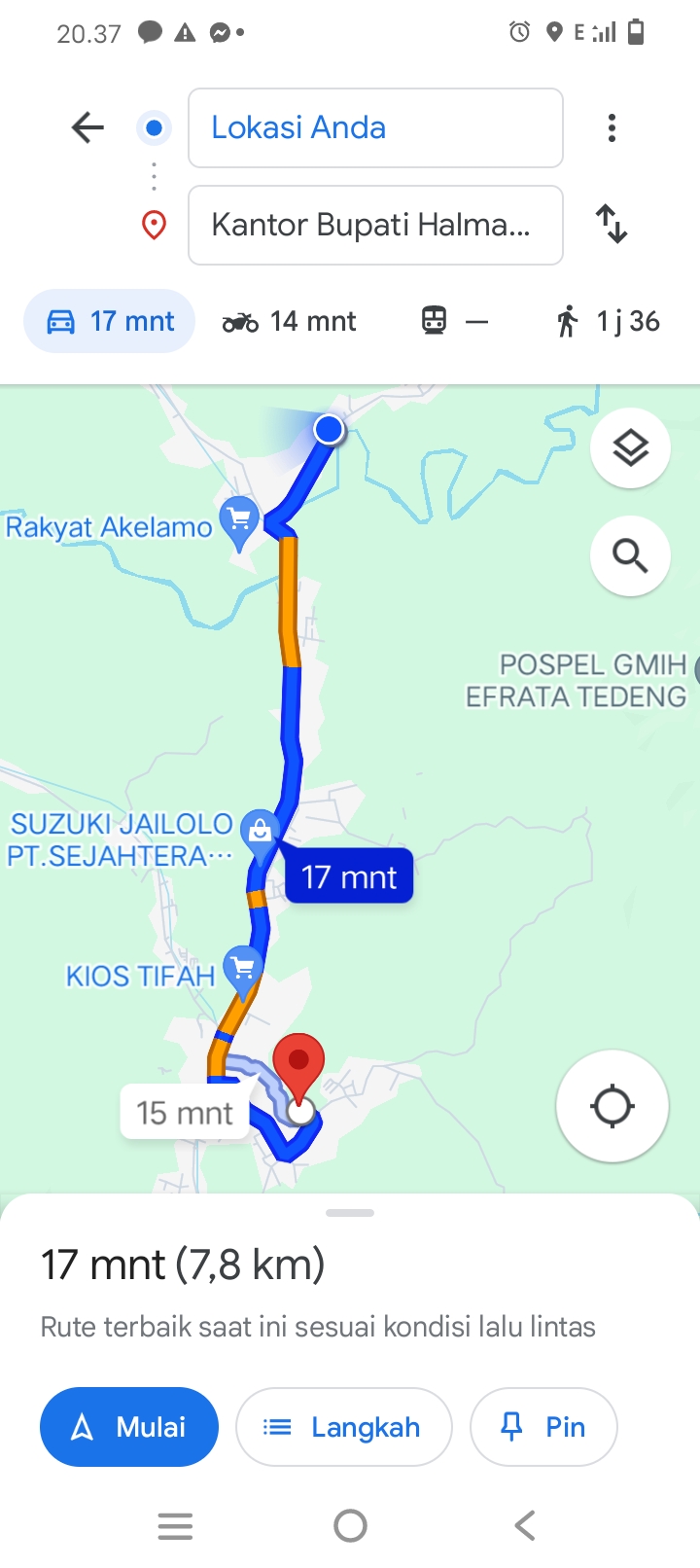This screenshot has width=700, height=1568.
Task: Pin this route
Action: [543, 1427]
